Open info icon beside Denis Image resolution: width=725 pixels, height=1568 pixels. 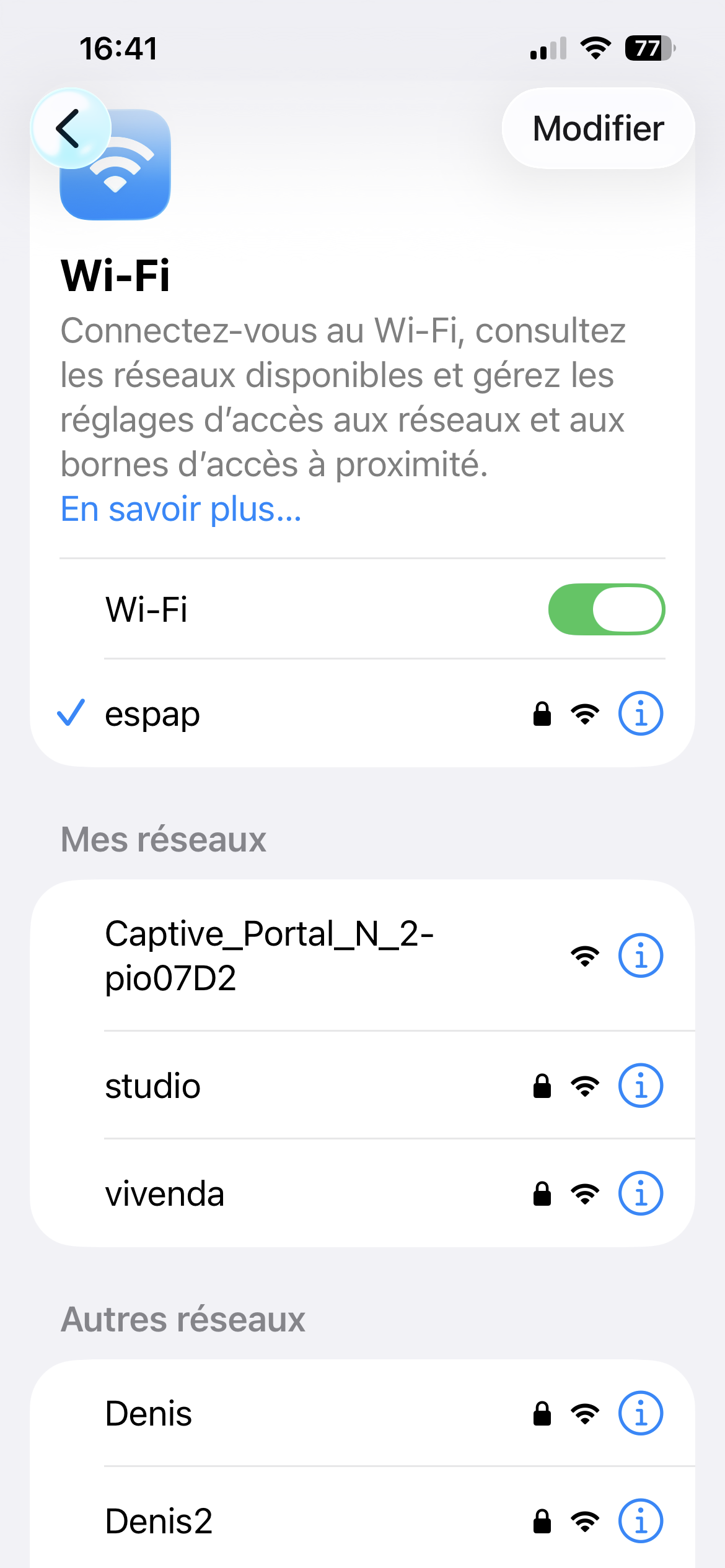click(x=640, y=1414)
